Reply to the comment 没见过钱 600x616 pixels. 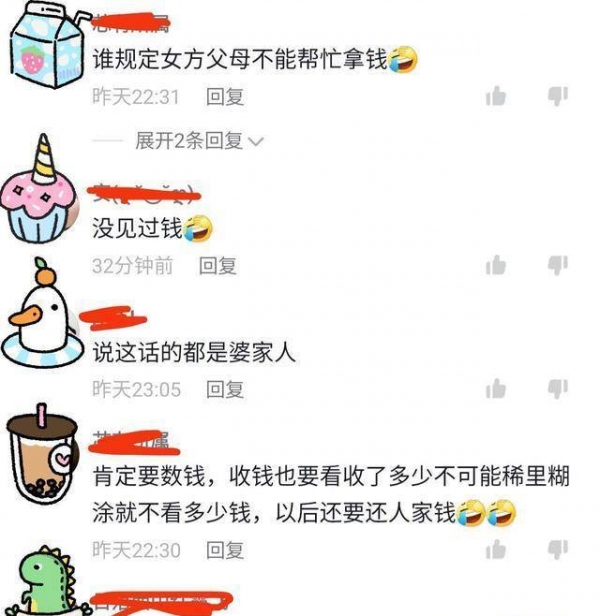[x=217, y=265]
